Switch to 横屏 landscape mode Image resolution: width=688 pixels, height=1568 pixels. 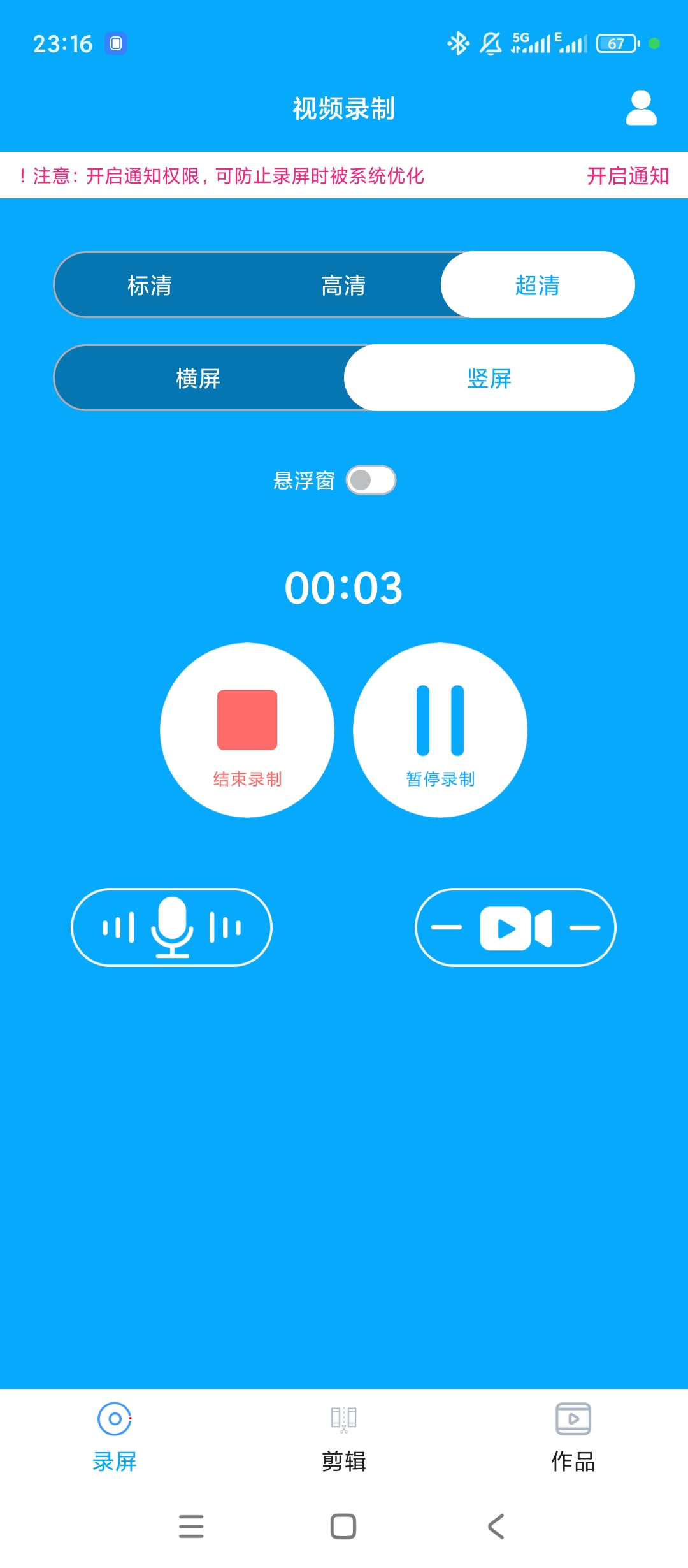[198, 378]
